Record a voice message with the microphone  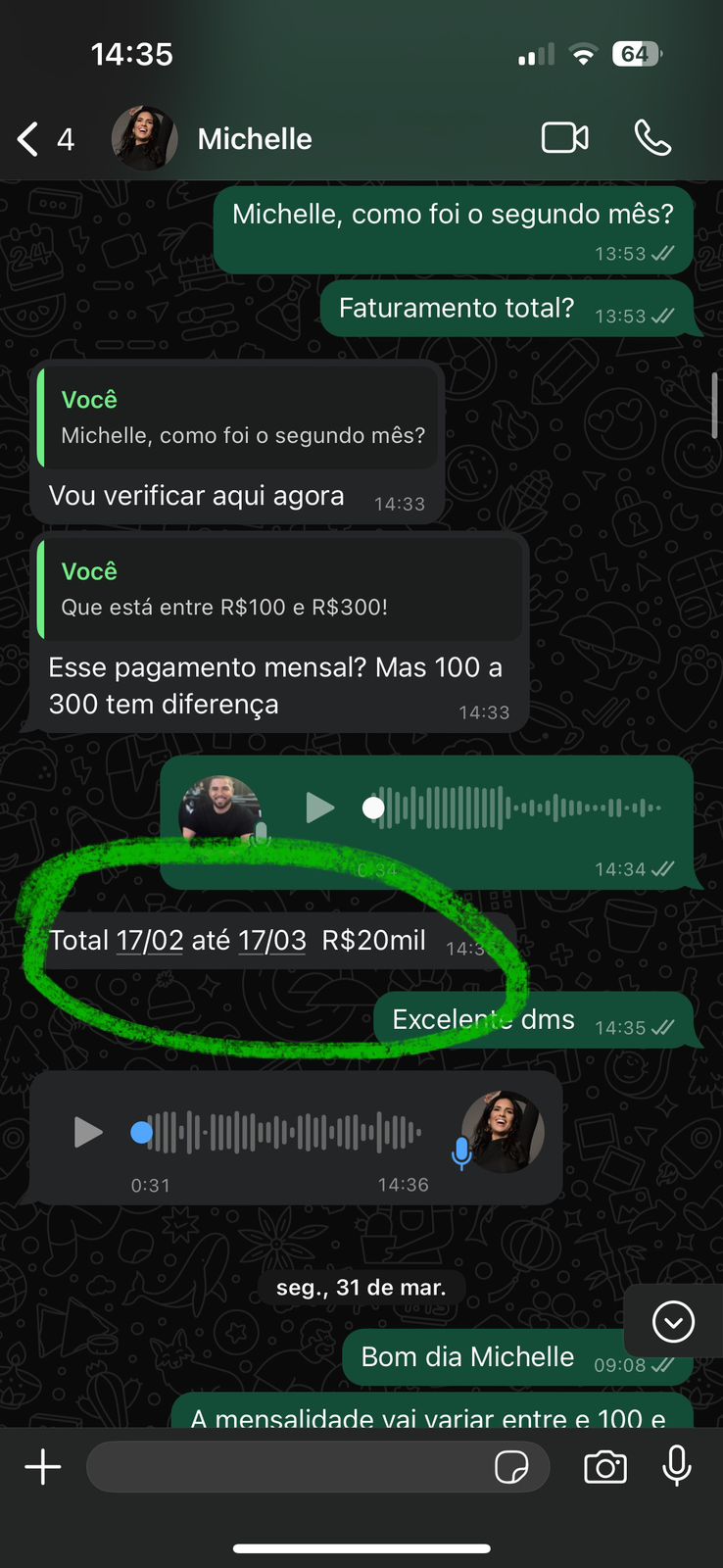coord(677,1467)
